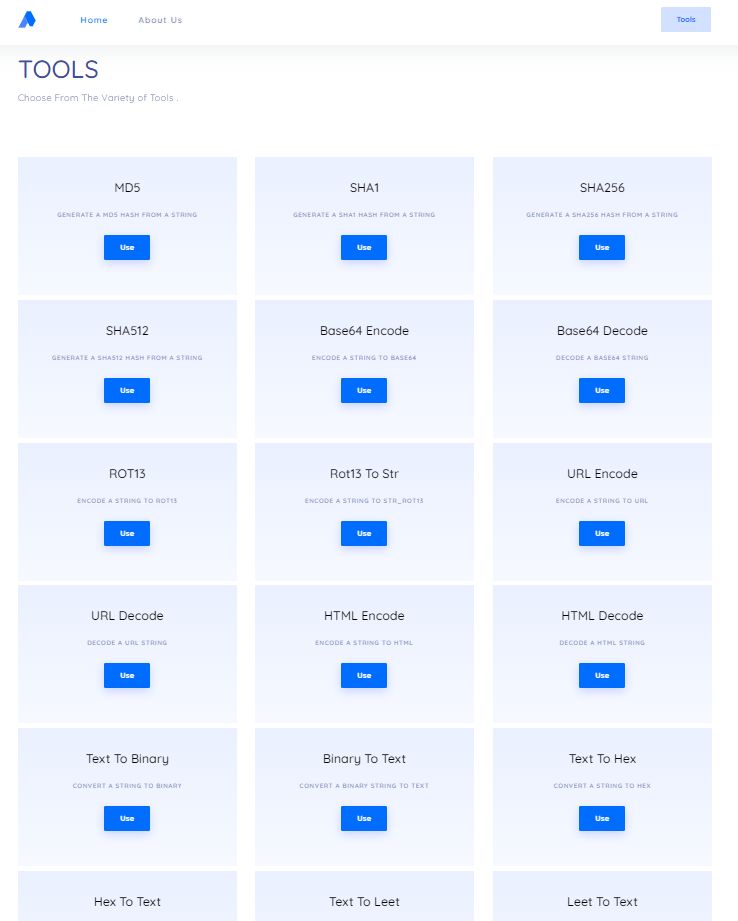Use the SHA256 hash tool
This screenshot has height=921, width=738.
point(602,247)
